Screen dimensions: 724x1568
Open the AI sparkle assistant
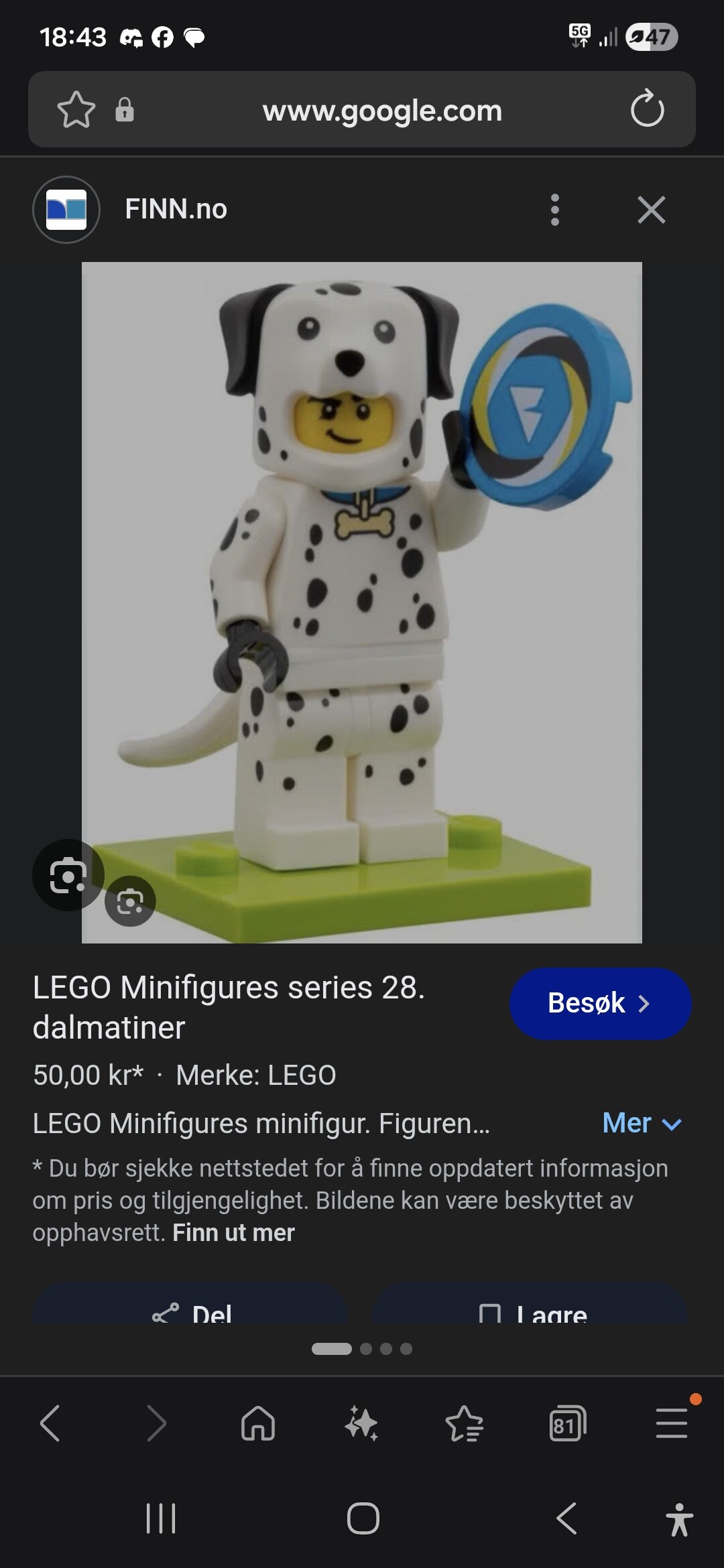[361, 1423]
